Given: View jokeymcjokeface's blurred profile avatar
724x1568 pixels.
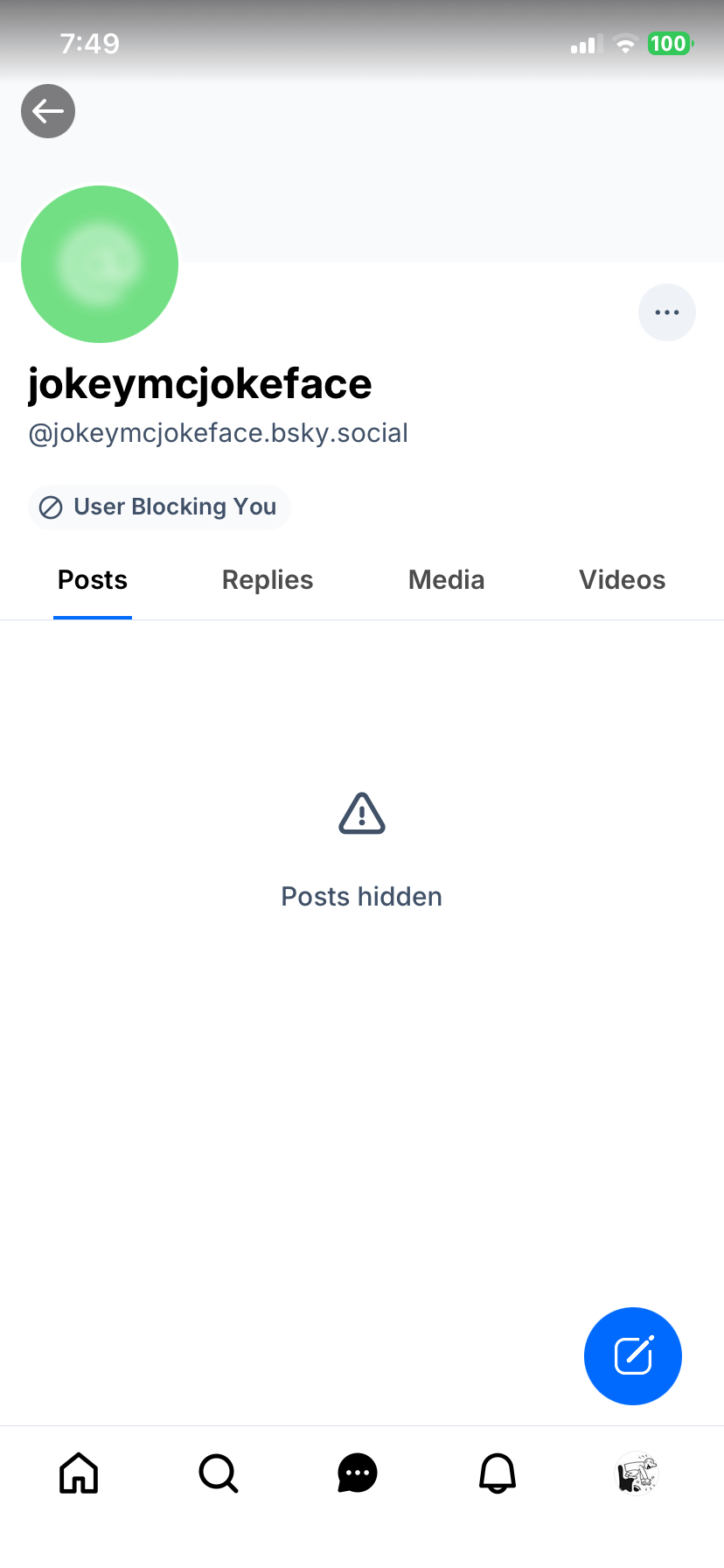Looking at the screenshot, I should [x=100, y=264].
